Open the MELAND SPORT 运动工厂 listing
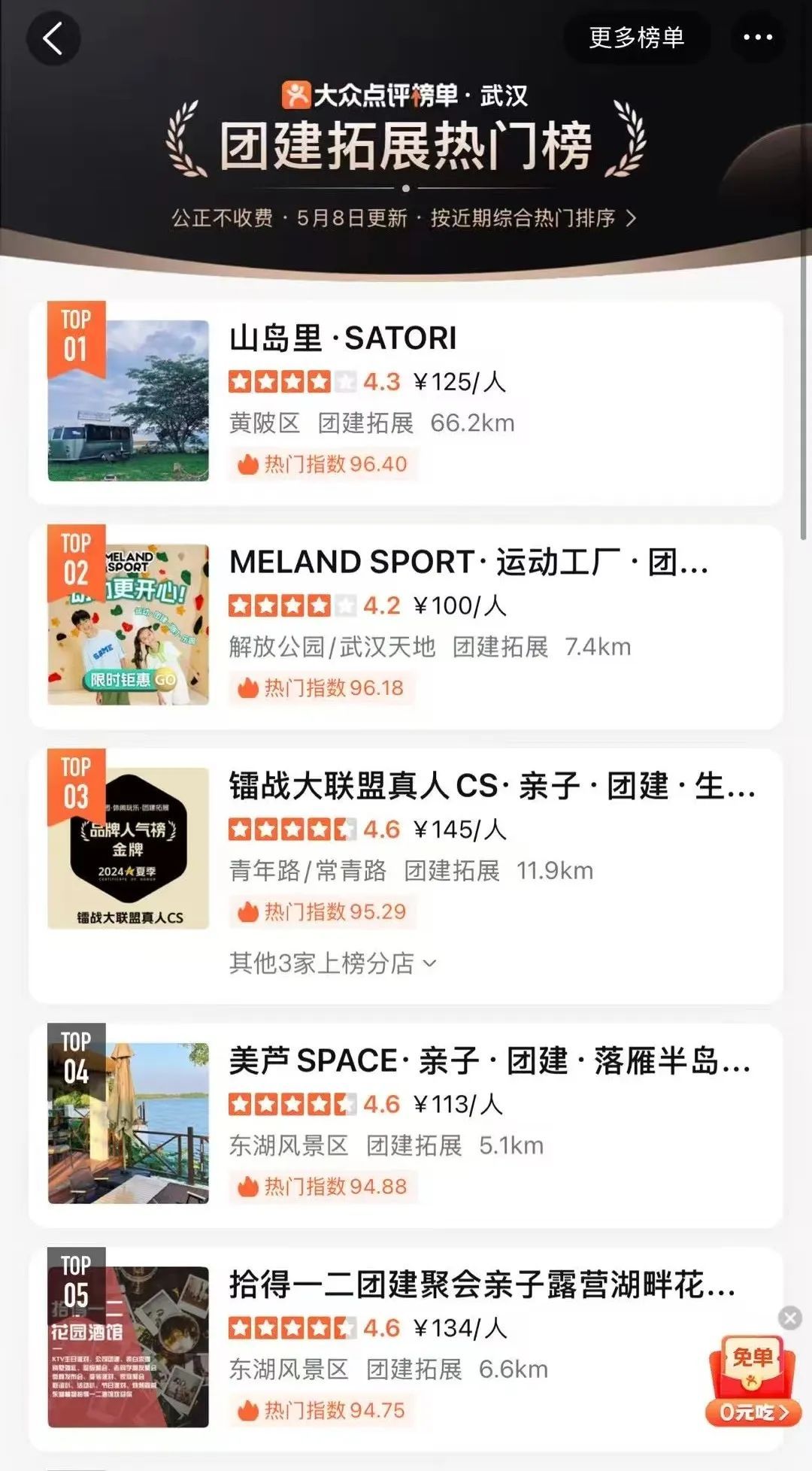 (468, 563)
